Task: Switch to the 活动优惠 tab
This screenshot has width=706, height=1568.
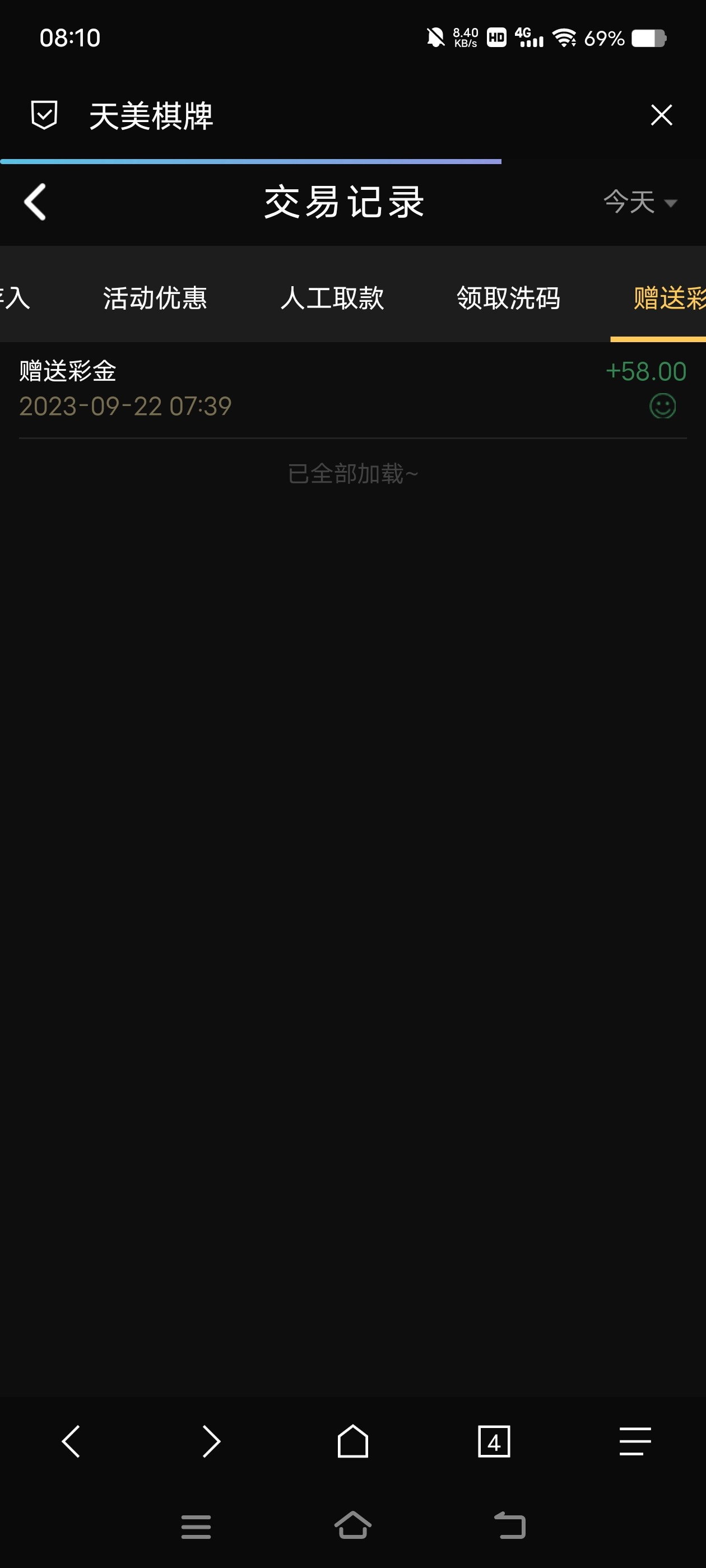Action: pyautogui.click(x=155, y=298)
